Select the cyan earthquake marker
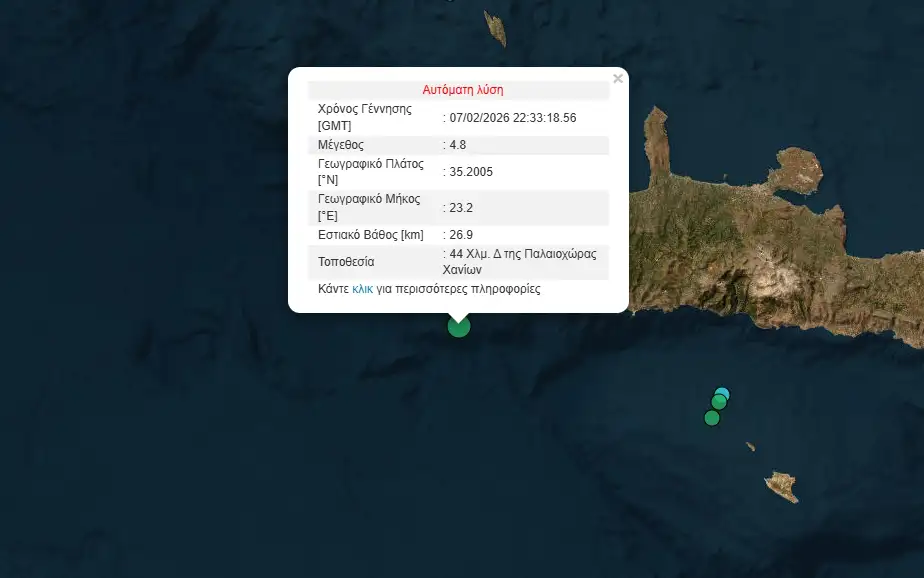The height and width of the screenshot is (578, 924). [723, 393]
